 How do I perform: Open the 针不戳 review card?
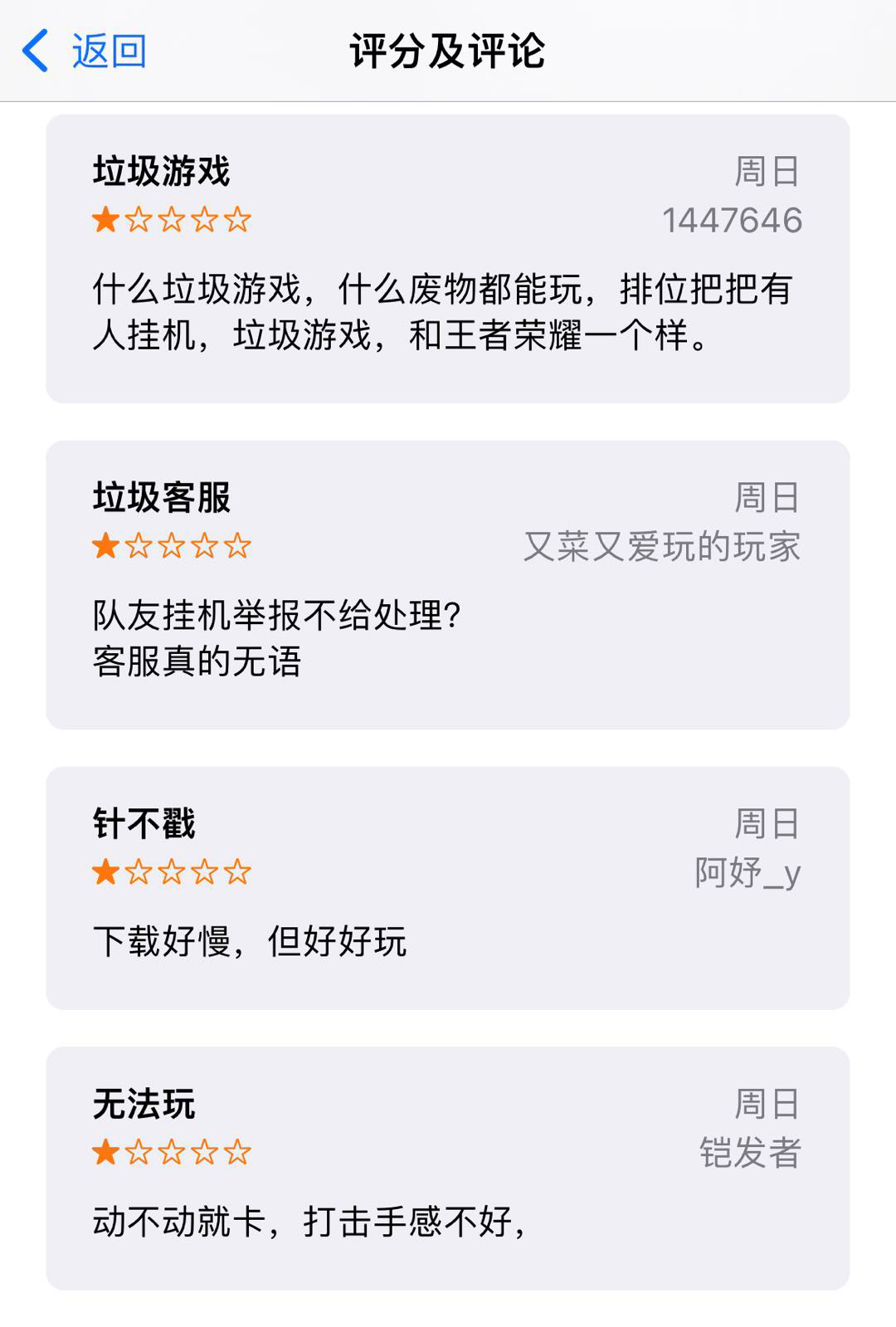447,888
